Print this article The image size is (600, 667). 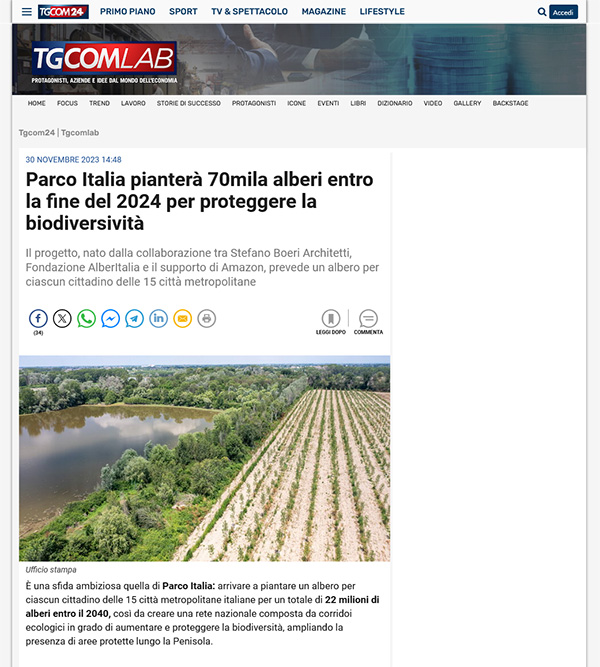pos(206,318)
